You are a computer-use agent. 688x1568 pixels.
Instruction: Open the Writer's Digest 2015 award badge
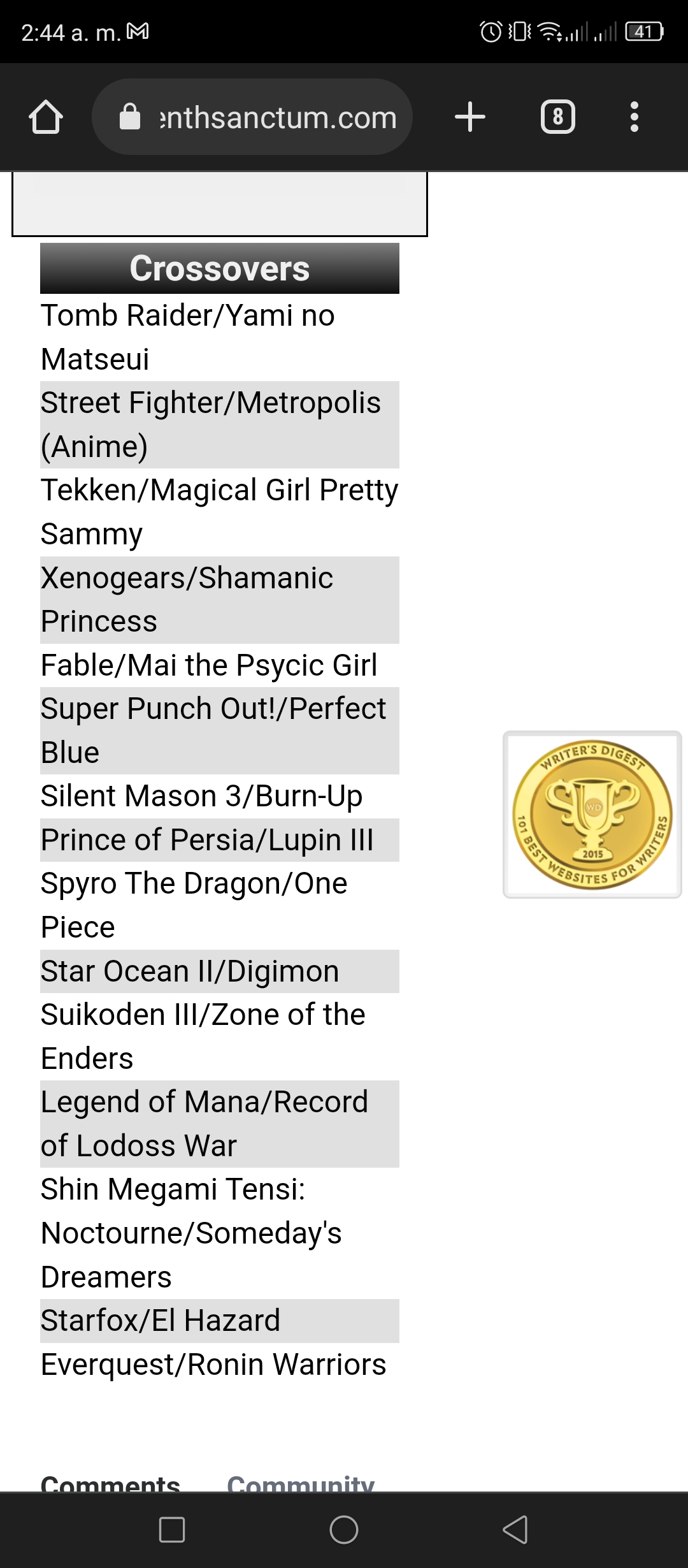click(592, 815)
